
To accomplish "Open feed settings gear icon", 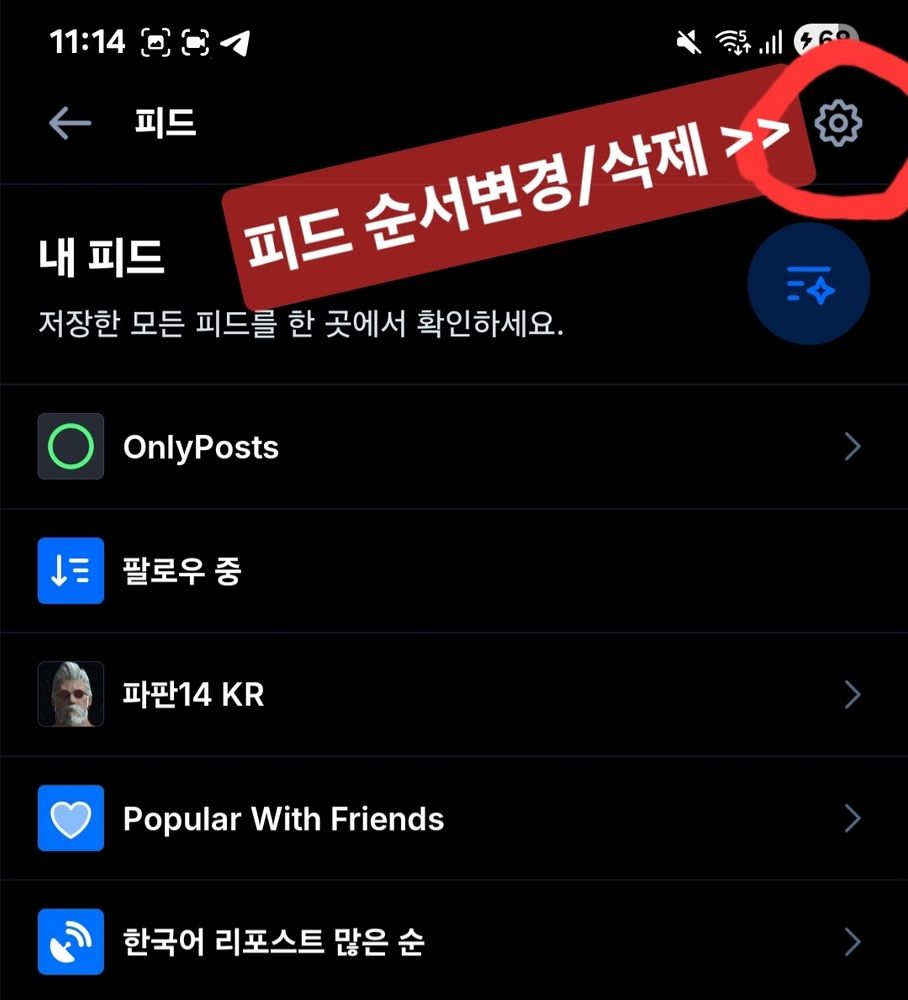I will 838,123.
